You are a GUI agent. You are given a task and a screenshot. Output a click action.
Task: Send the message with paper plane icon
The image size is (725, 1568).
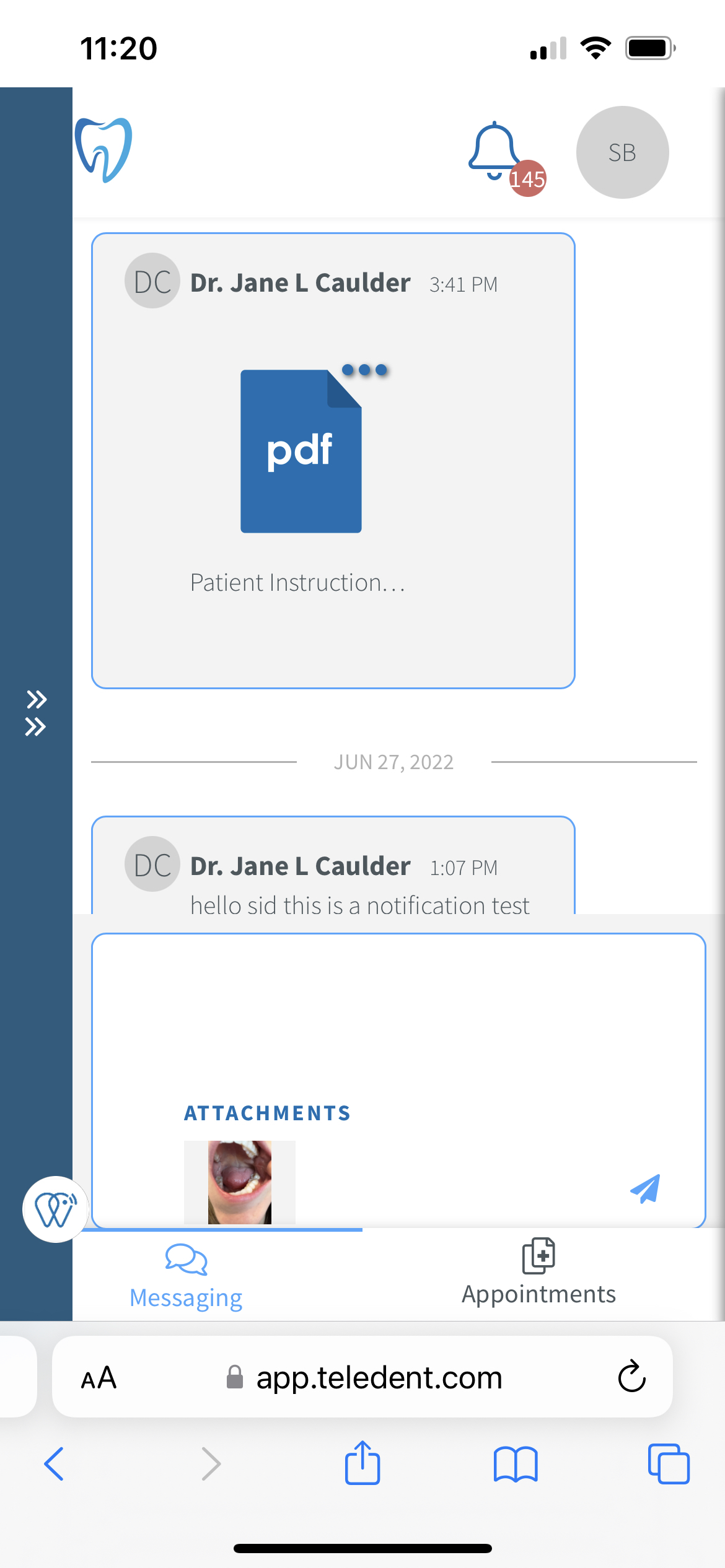(645, 1188)
